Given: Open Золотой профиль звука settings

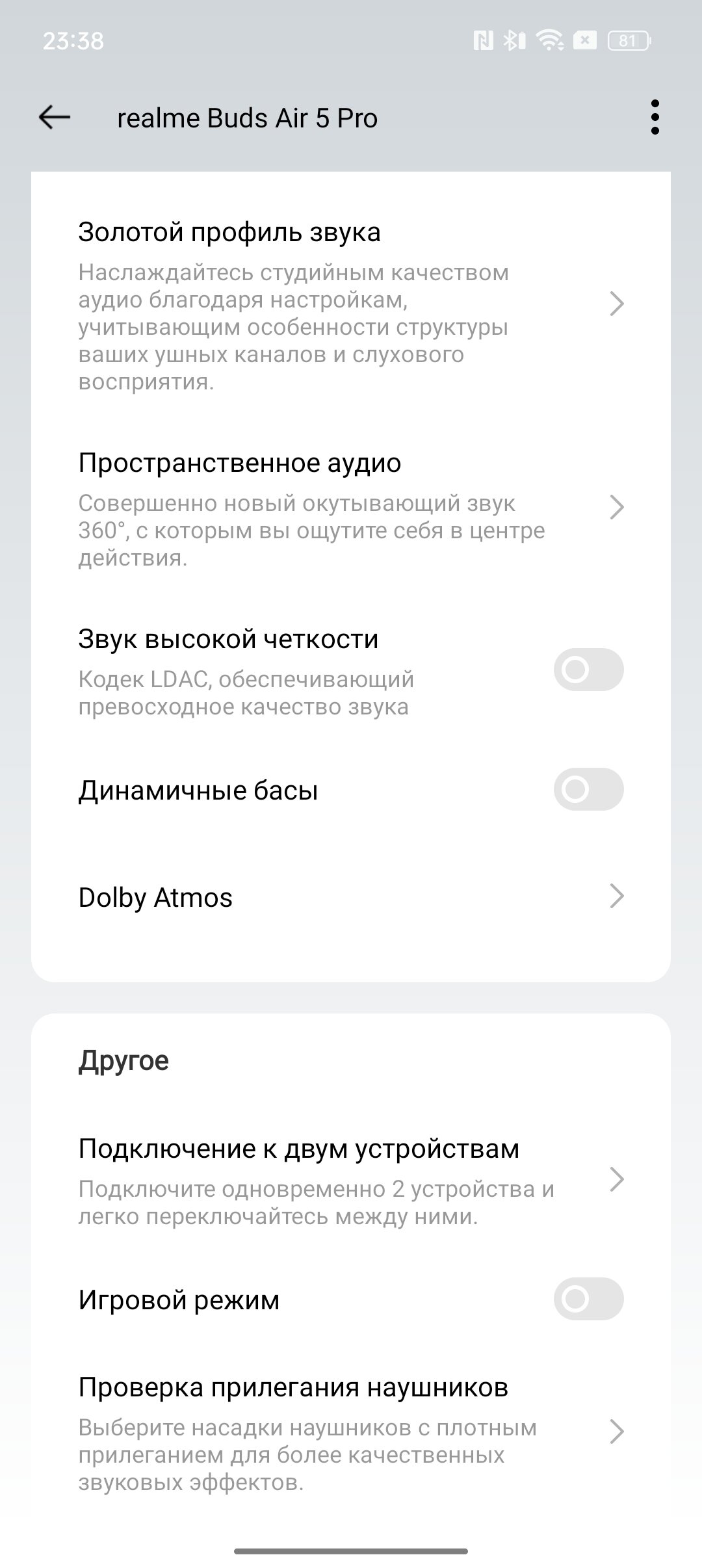Looking at the screenshot, I should click(x=351, y=304).
